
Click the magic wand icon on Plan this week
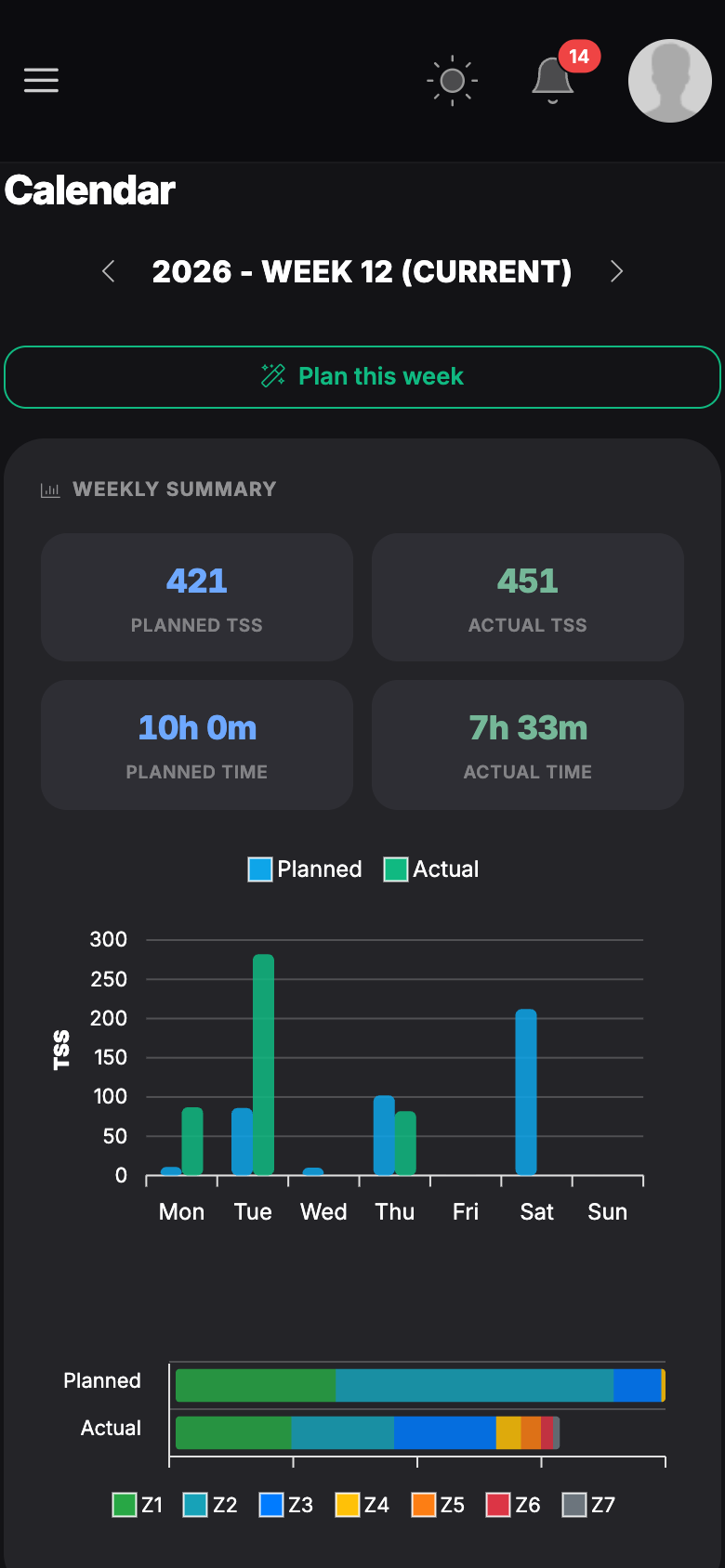pyautogui.click(x=274, y=375)
